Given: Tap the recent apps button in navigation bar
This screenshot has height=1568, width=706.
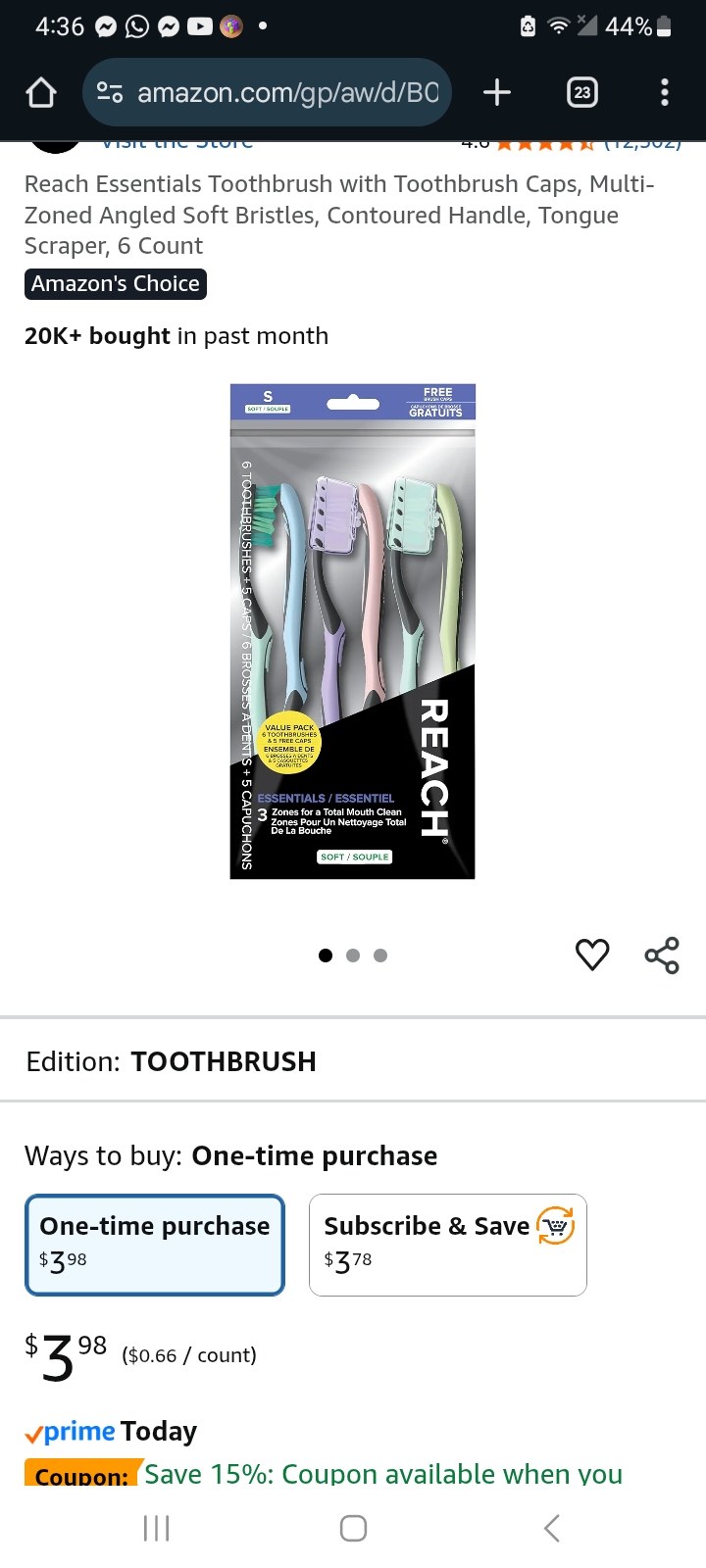Looking at the screenshot, I should coord(156,1527).
